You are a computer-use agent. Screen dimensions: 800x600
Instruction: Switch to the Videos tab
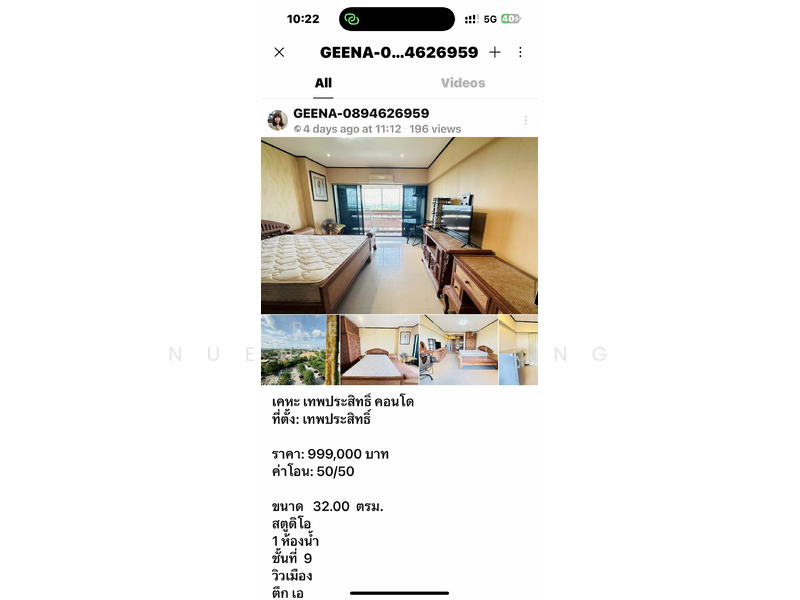click(463, 83)
